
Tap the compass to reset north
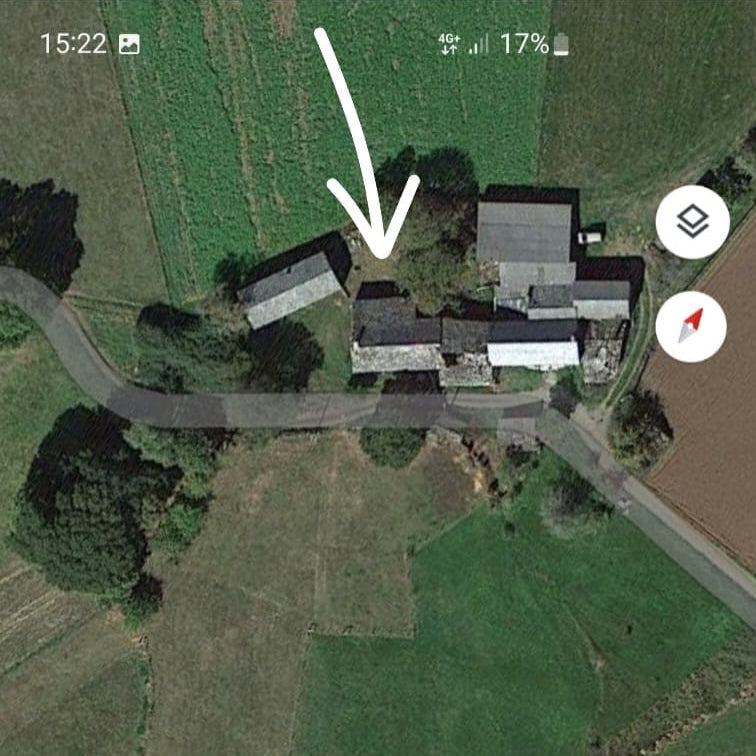[692, 325]
